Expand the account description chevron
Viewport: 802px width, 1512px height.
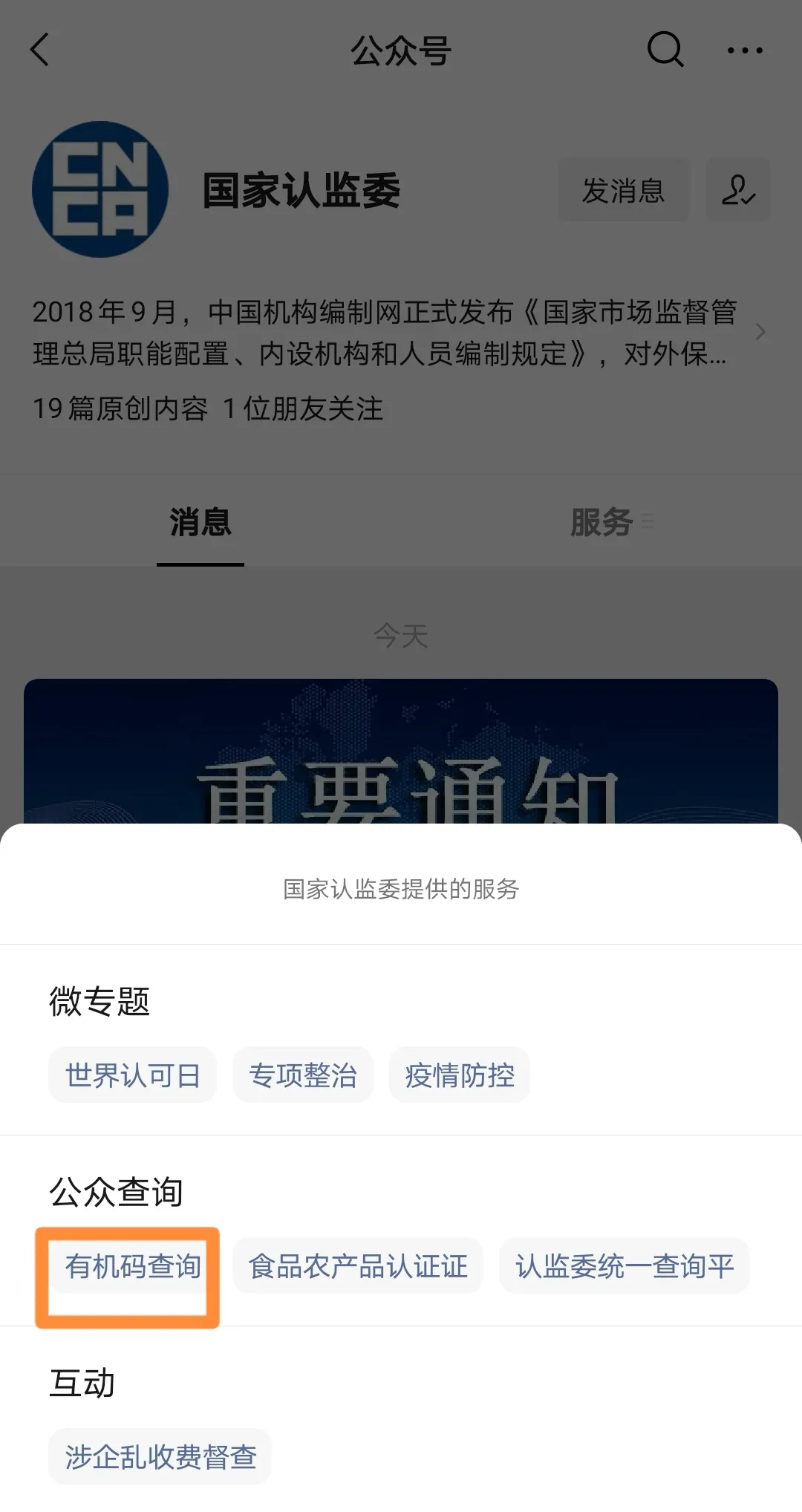tap(760, 332)
